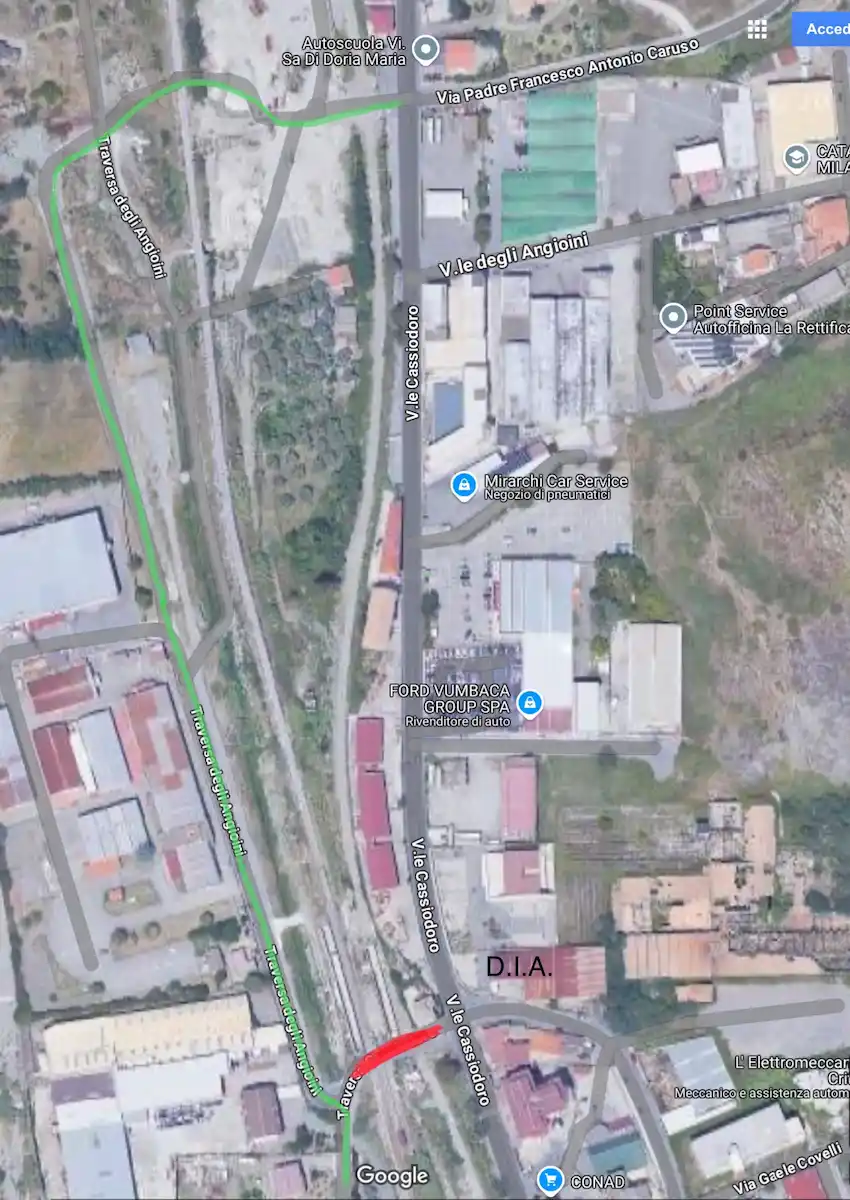
Task: Tap the CONAD shopping cart marker
Action: [549, 1181]
